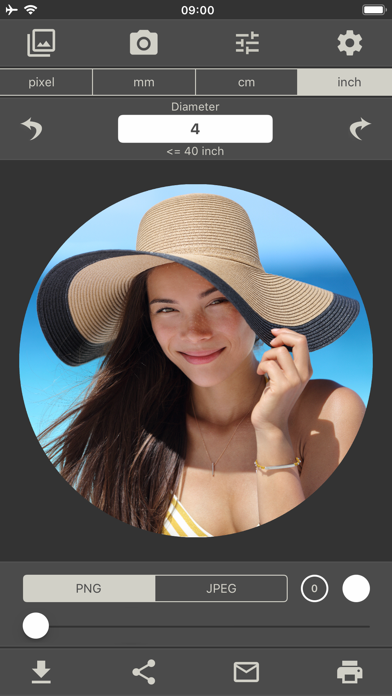Edit the Diameter field
The width and height of the screenshot is (392, 696).
[195, 129]
